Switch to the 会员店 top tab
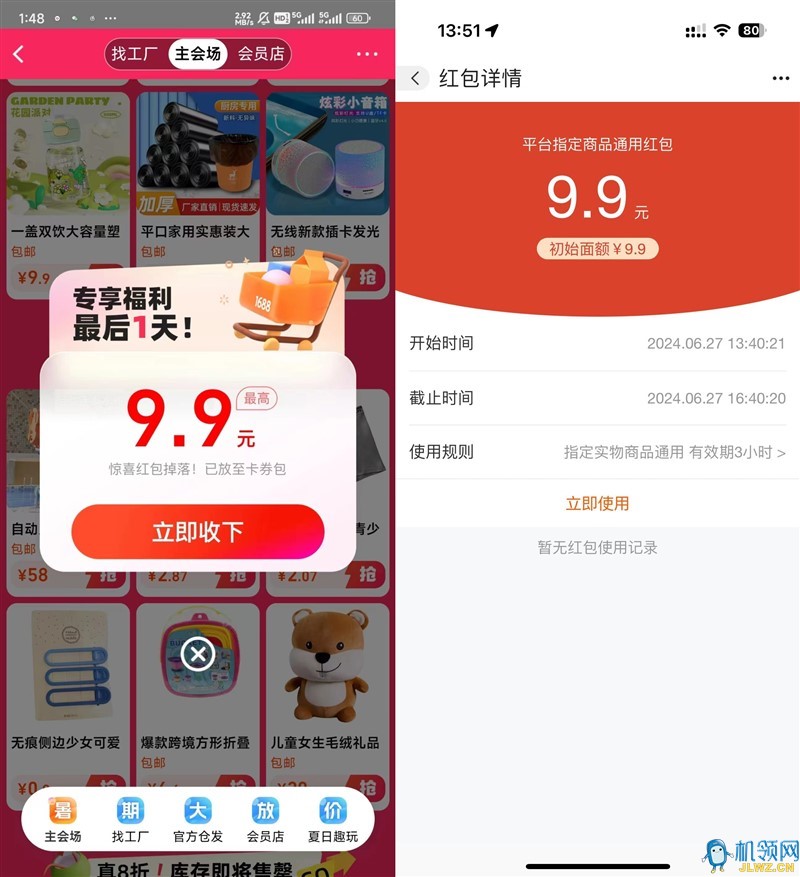 (x=260, y=54)
